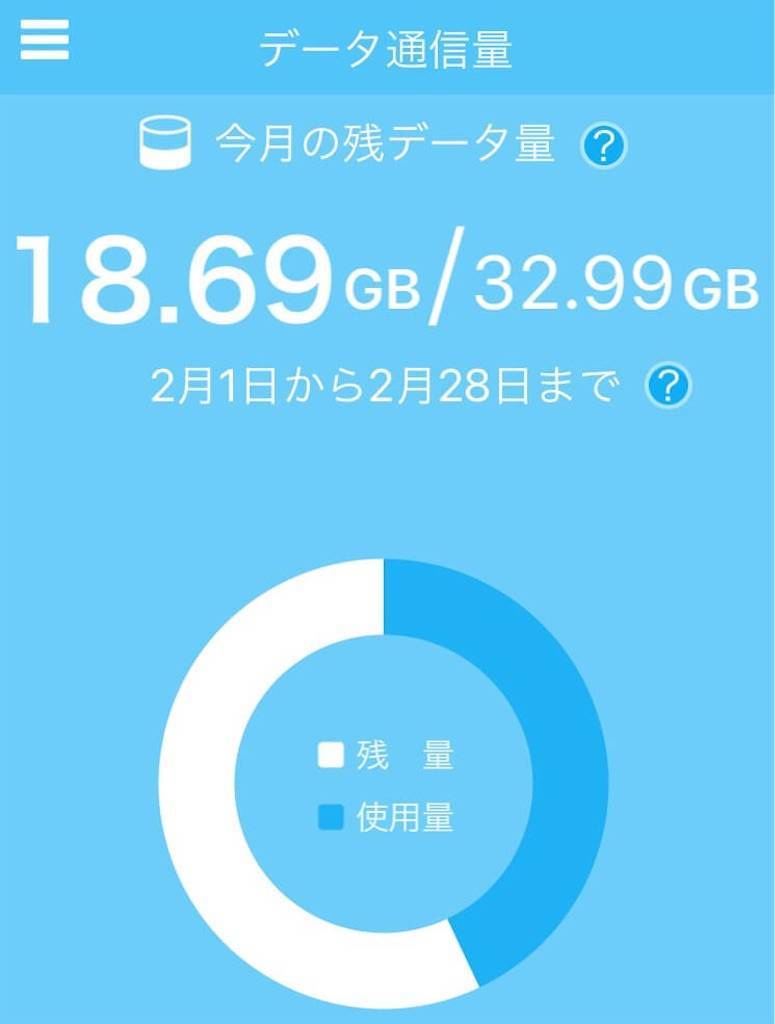Click the white remaining portion of the donut chart
Image resolution: width=775 pixels, height=1024 pixels.
click(x=200, y=780)
